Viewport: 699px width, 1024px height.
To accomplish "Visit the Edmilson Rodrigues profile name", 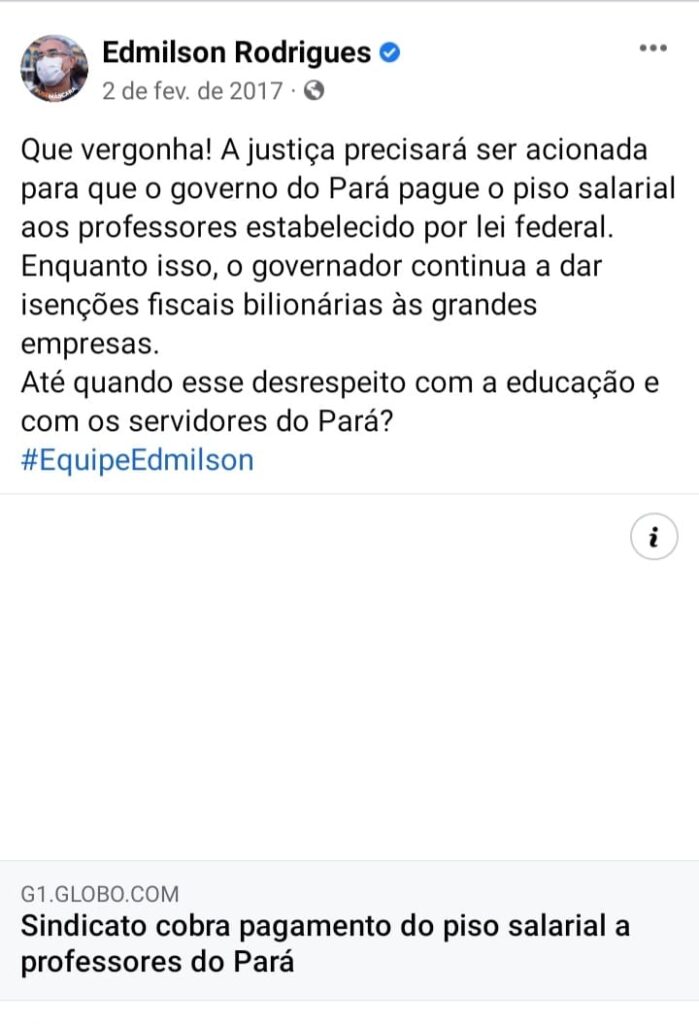I will 236,52.
